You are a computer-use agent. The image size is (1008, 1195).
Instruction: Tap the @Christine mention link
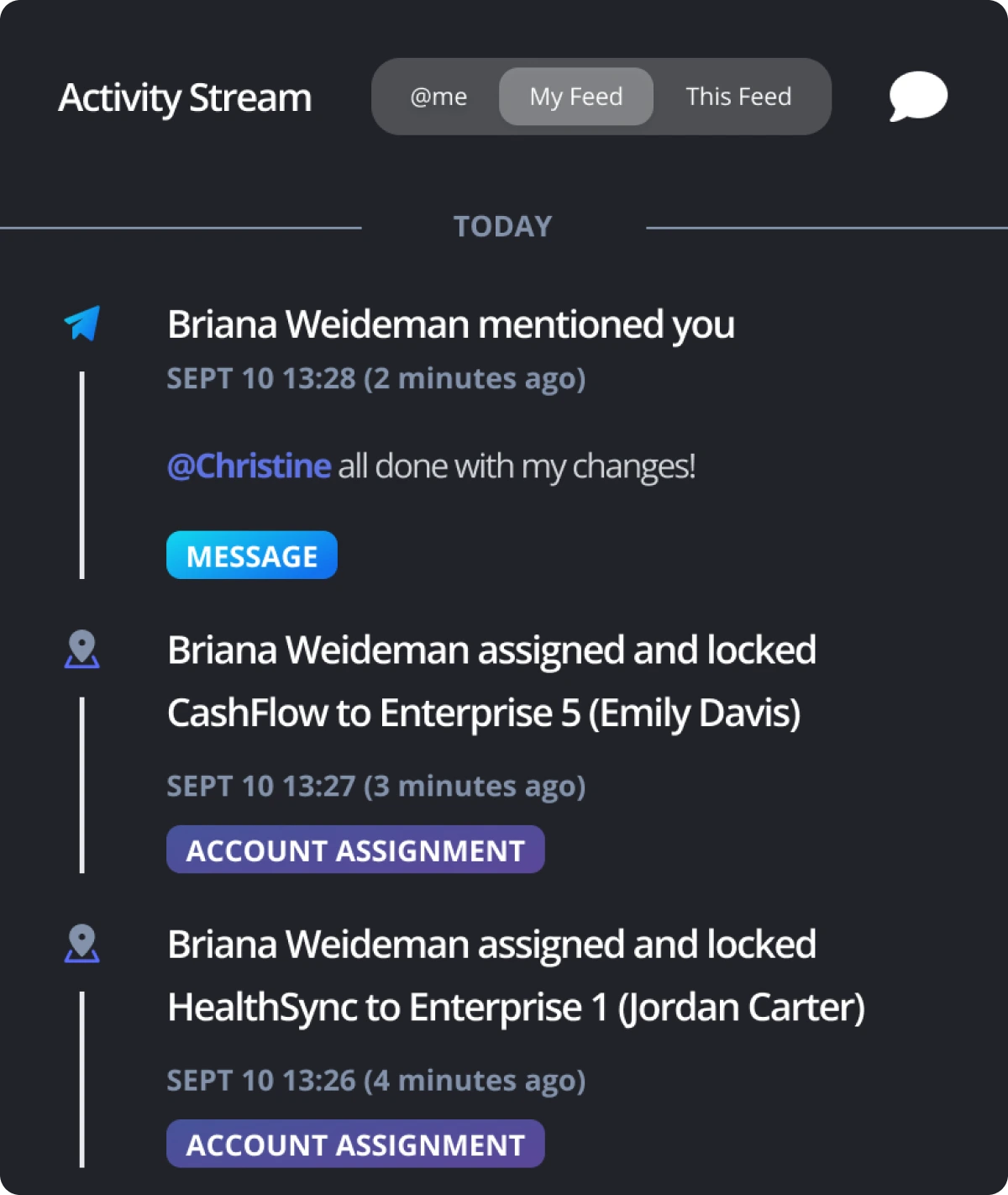click(249, 466)
